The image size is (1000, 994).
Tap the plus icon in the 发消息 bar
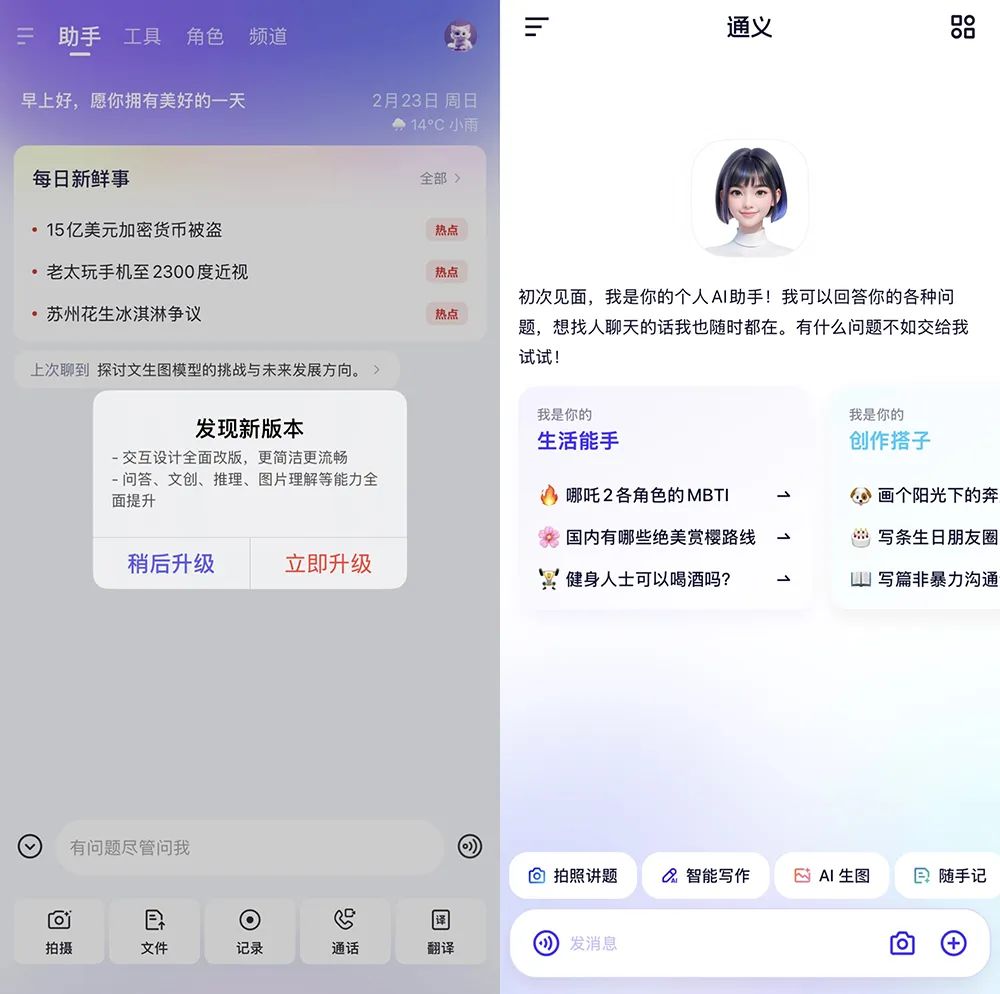[954, 943]
